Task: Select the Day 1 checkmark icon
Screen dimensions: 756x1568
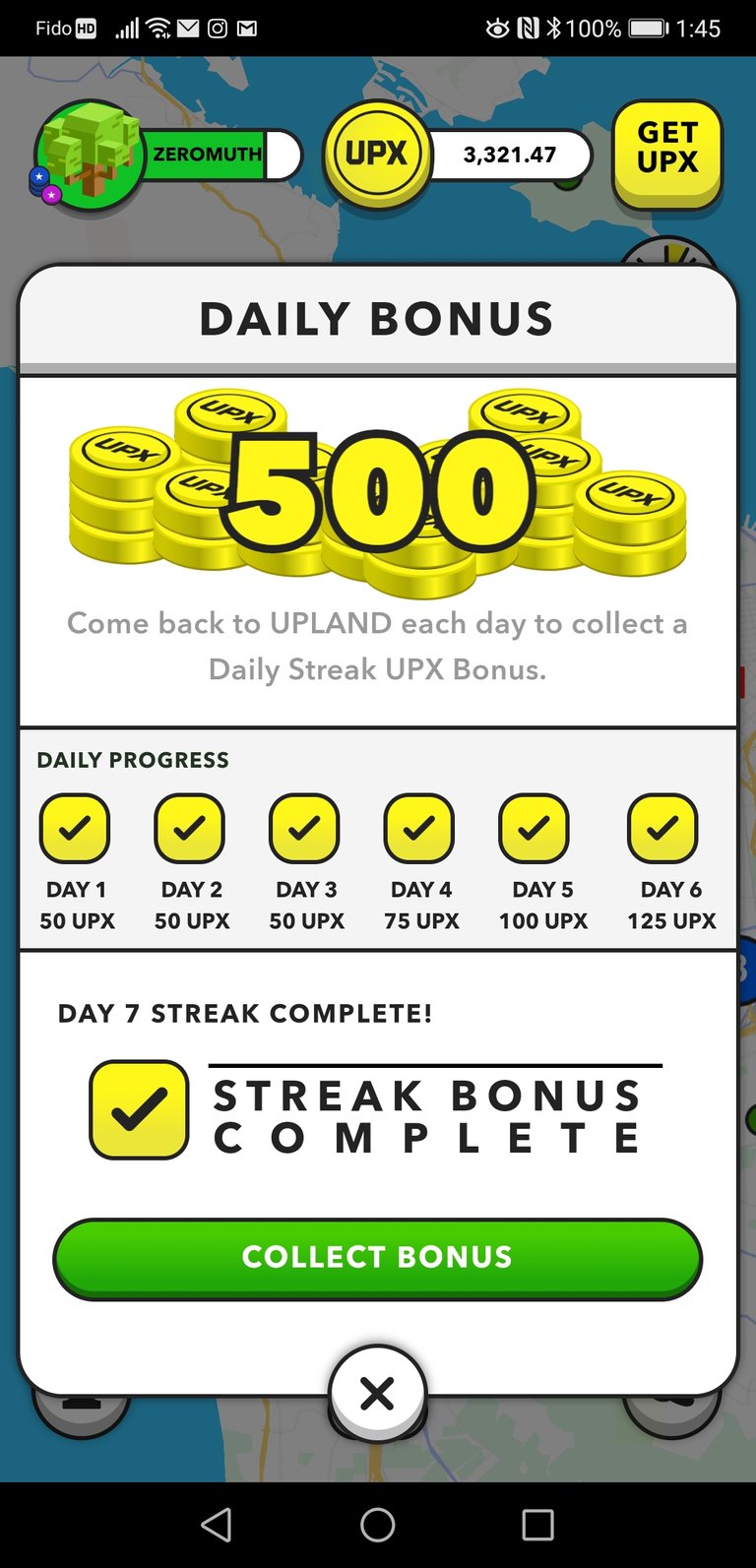Action: 75,828
